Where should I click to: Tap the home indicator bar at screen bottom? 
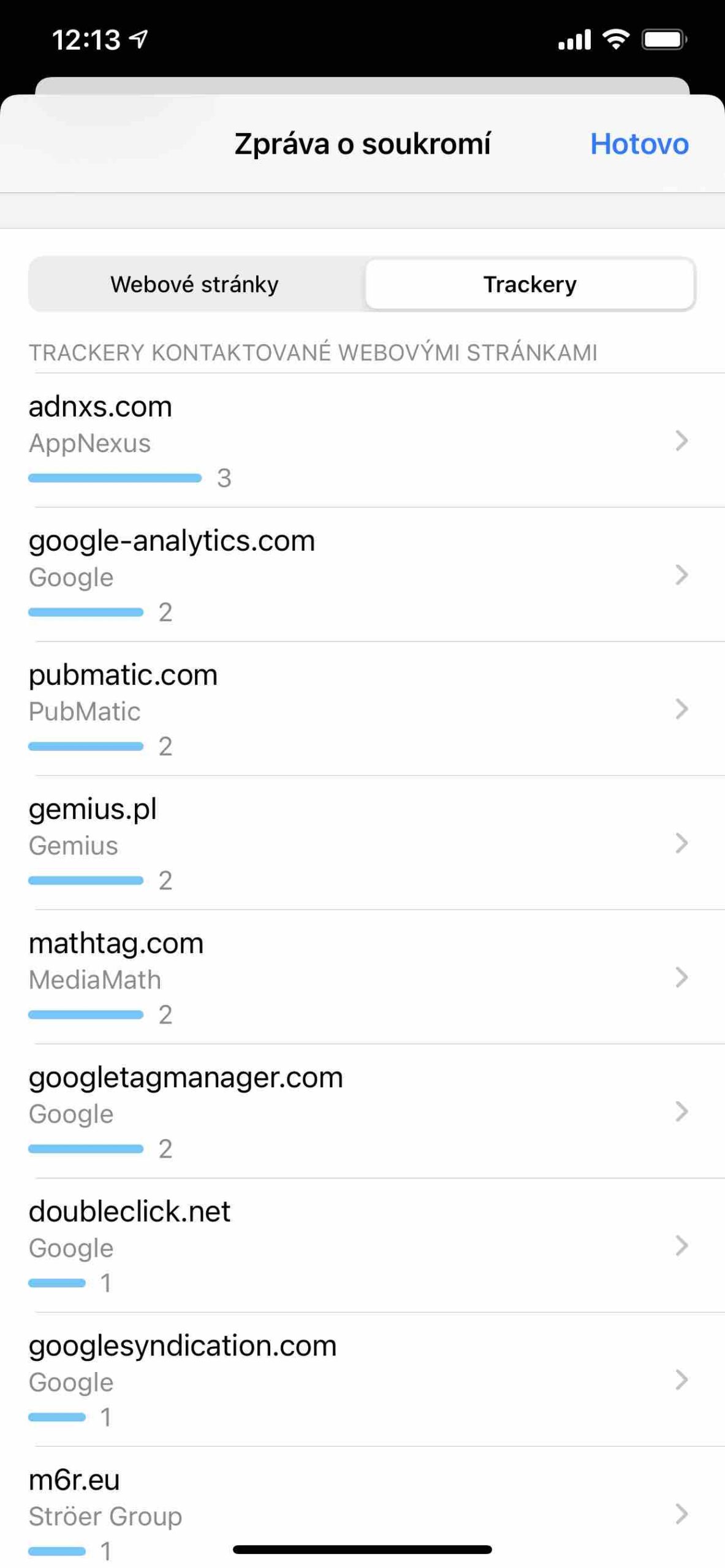[x=362, y=1550]
